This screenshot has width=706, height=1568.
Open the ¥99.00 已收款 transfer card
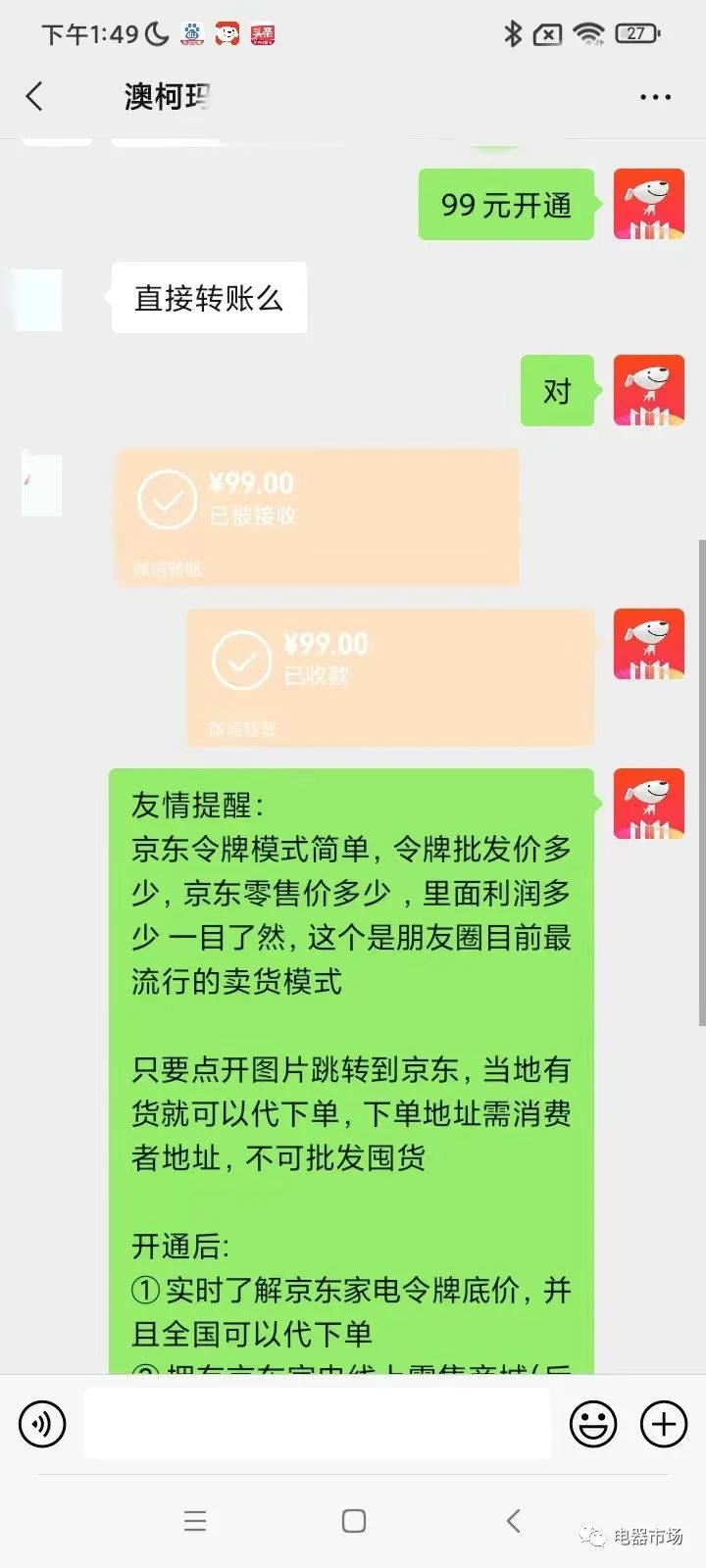390,677
